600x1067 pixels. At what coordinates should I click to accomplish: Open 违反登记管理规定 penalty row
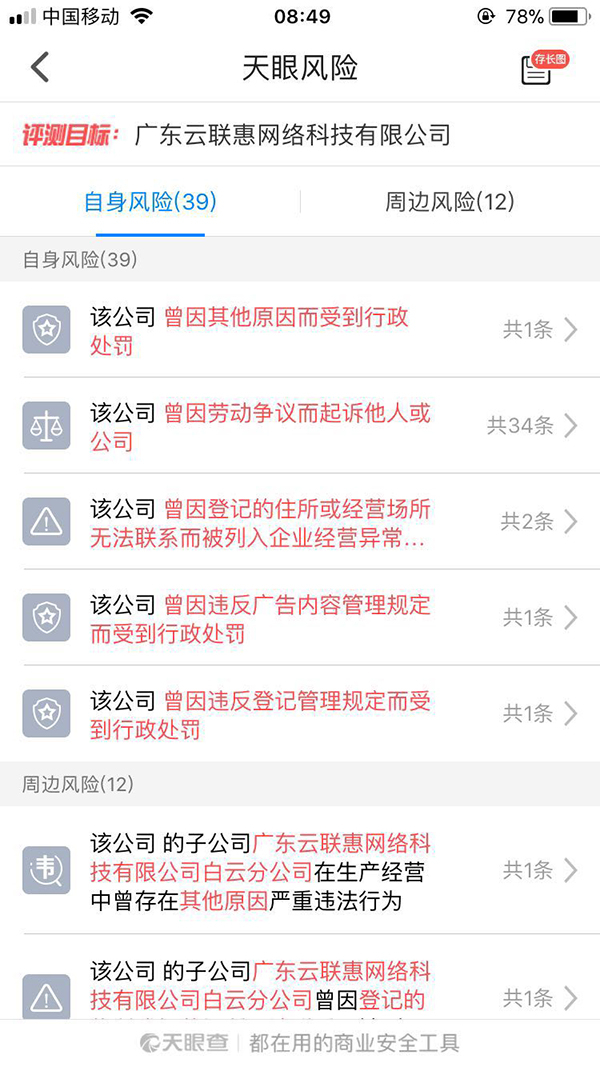click(x=300, y=714)
